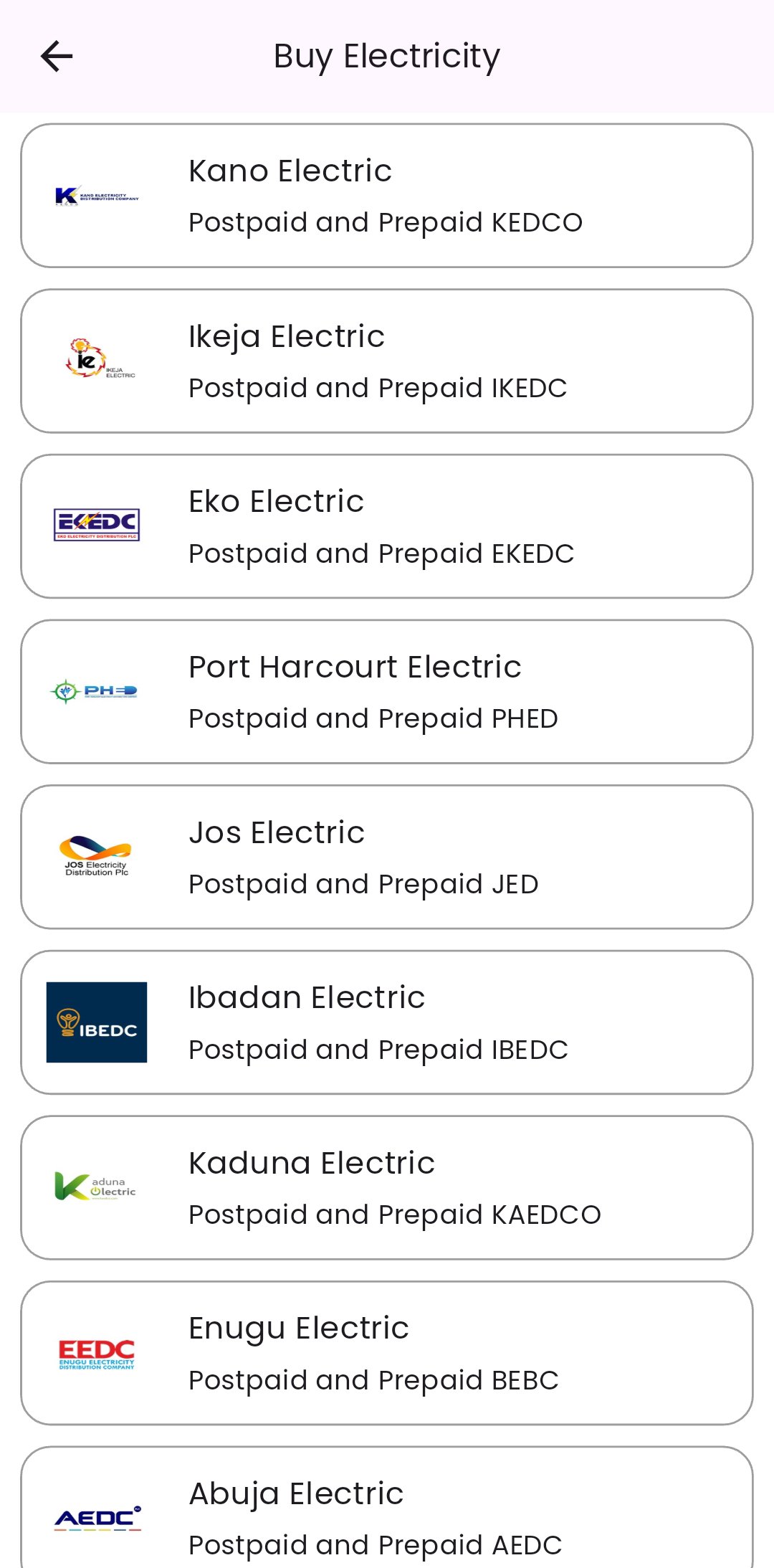Viewport: 774px width, 1568px height.
Task: Choose Enugu Electric provider
Action: tap(387, 1353)
